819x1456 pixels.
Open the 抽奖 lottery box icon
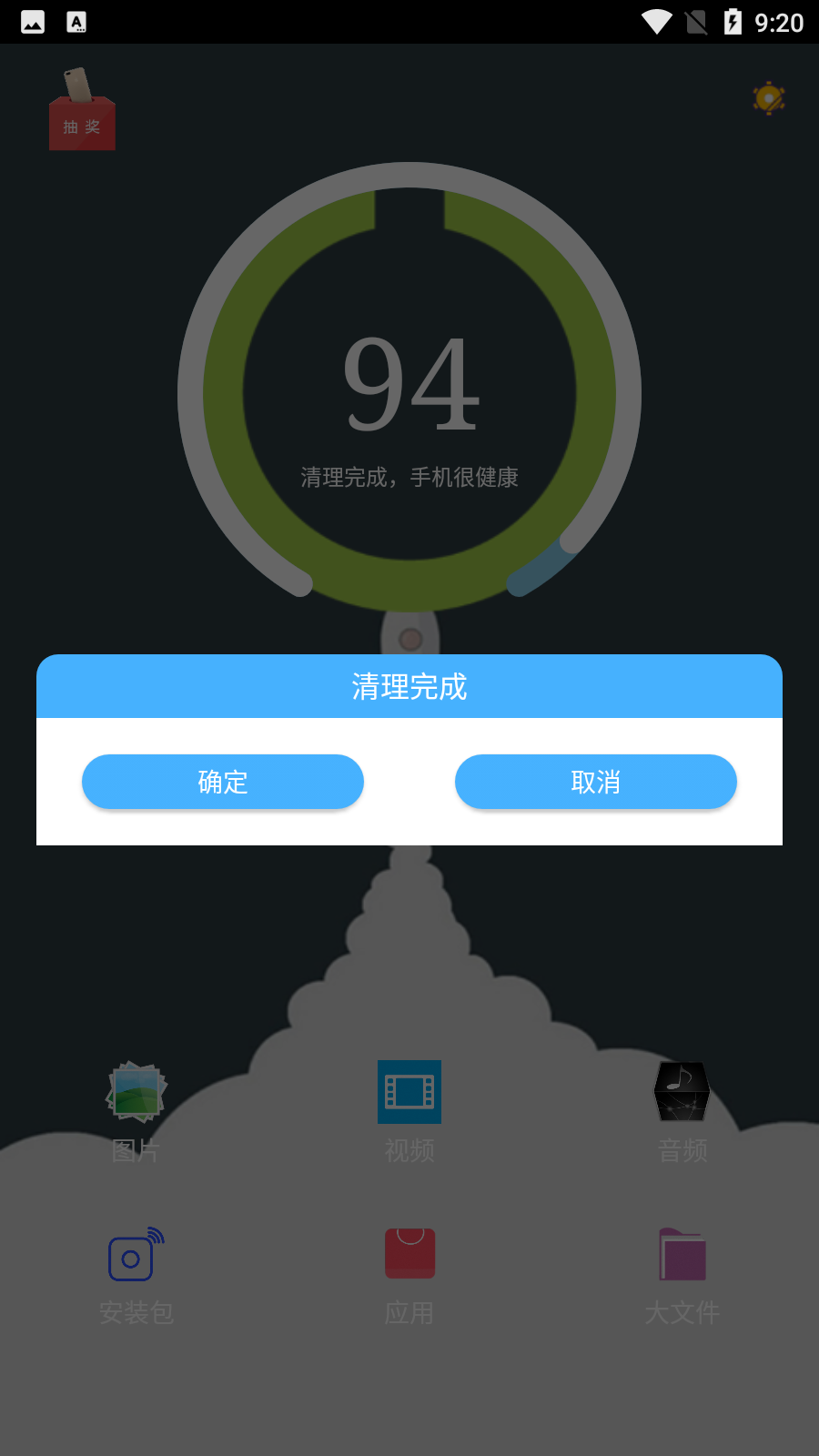[x=82, y=109]
